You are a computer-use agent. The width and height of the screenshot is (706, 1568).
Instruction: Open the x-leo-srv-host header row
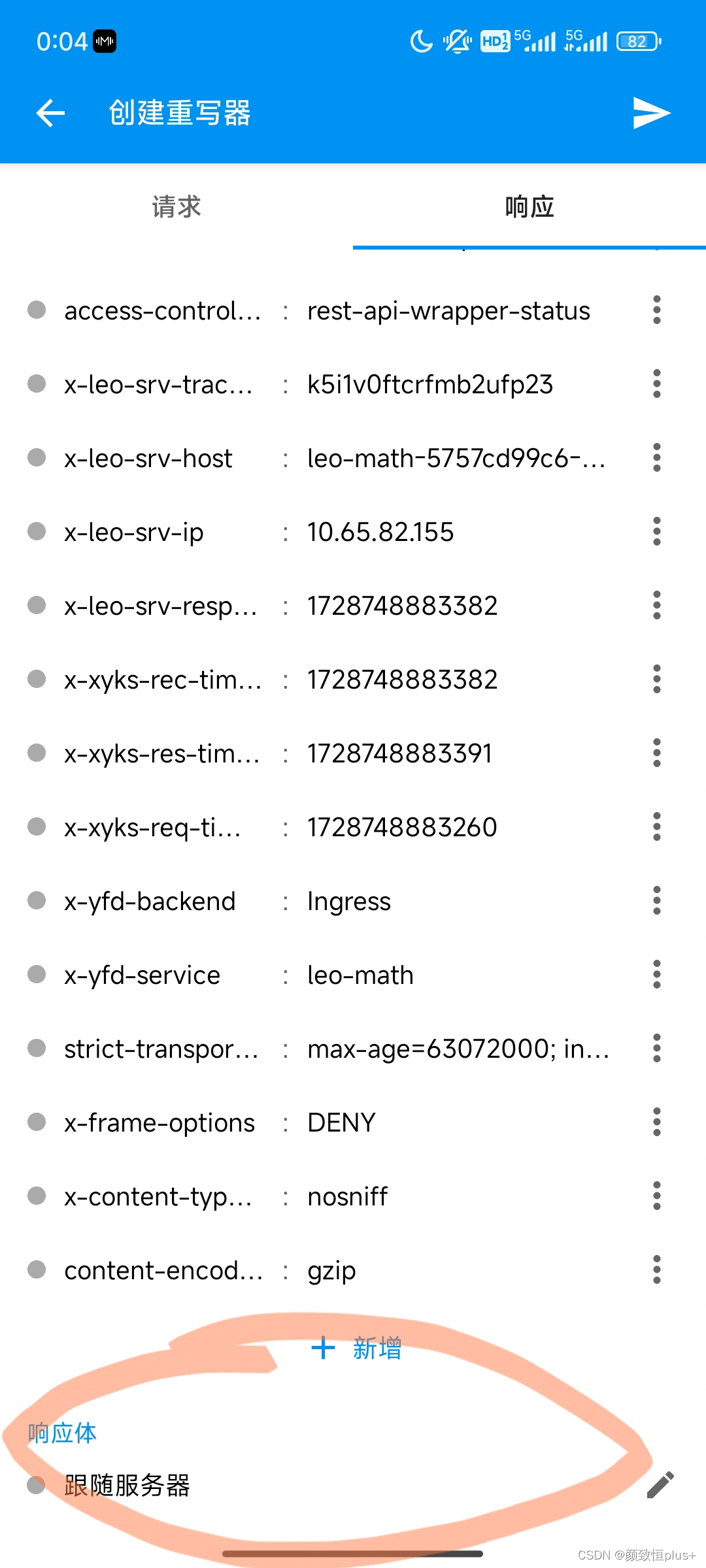pos(327,458)
